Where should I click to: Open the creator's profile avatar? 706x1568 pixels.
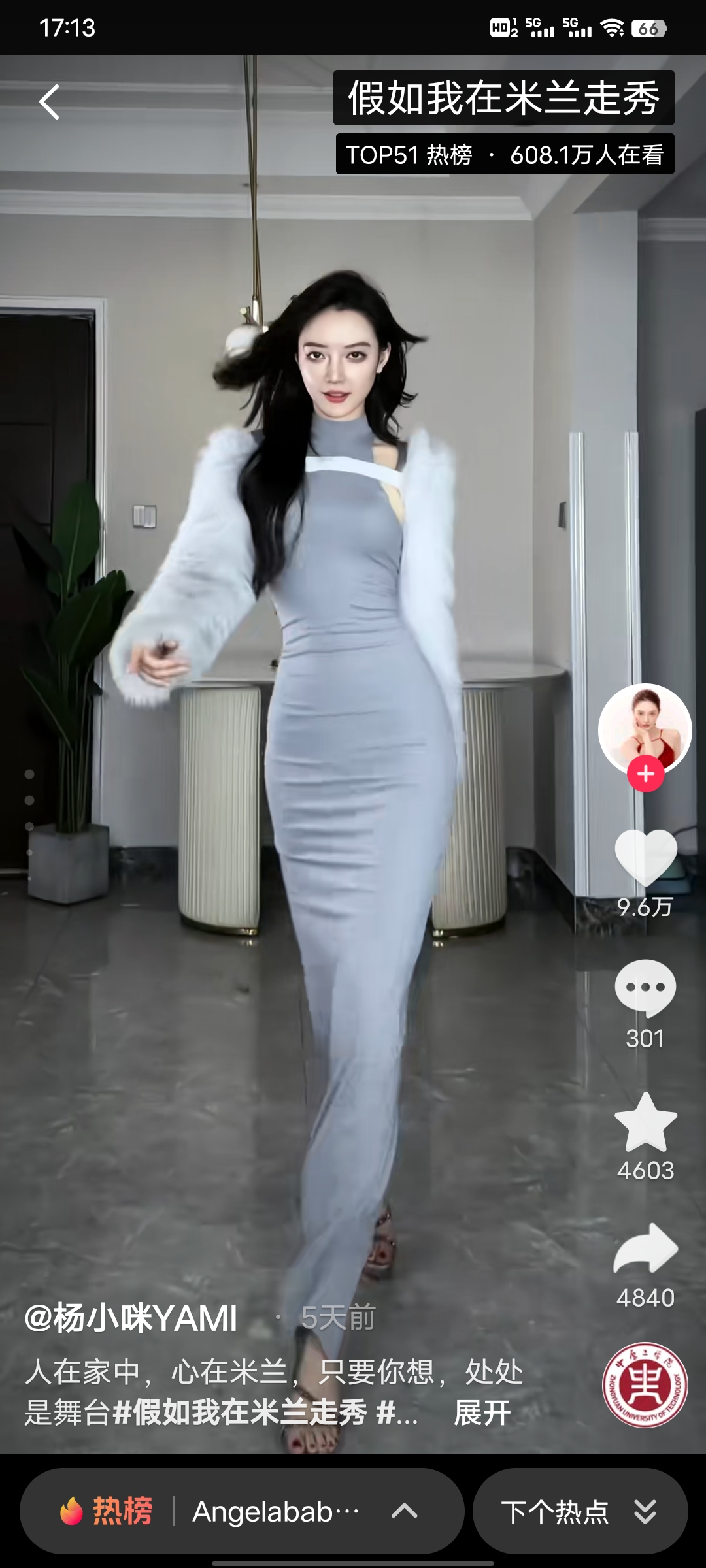click(645, 728)
